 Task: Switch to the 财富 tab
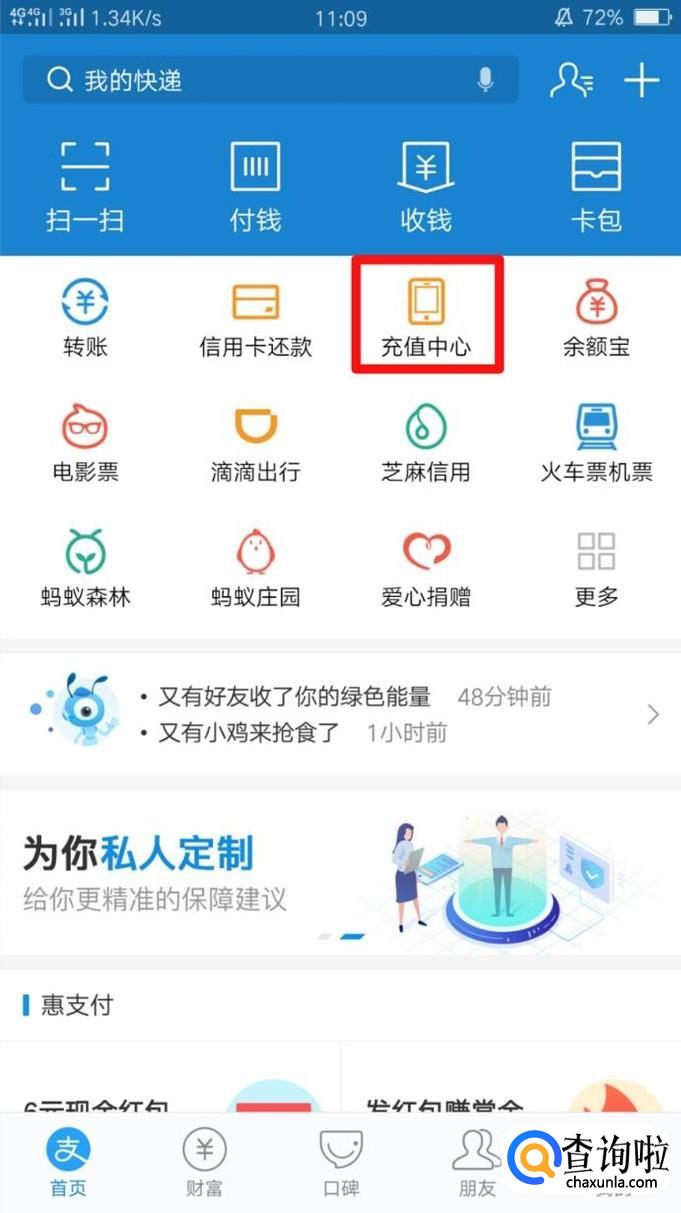tap(204, 1162)
